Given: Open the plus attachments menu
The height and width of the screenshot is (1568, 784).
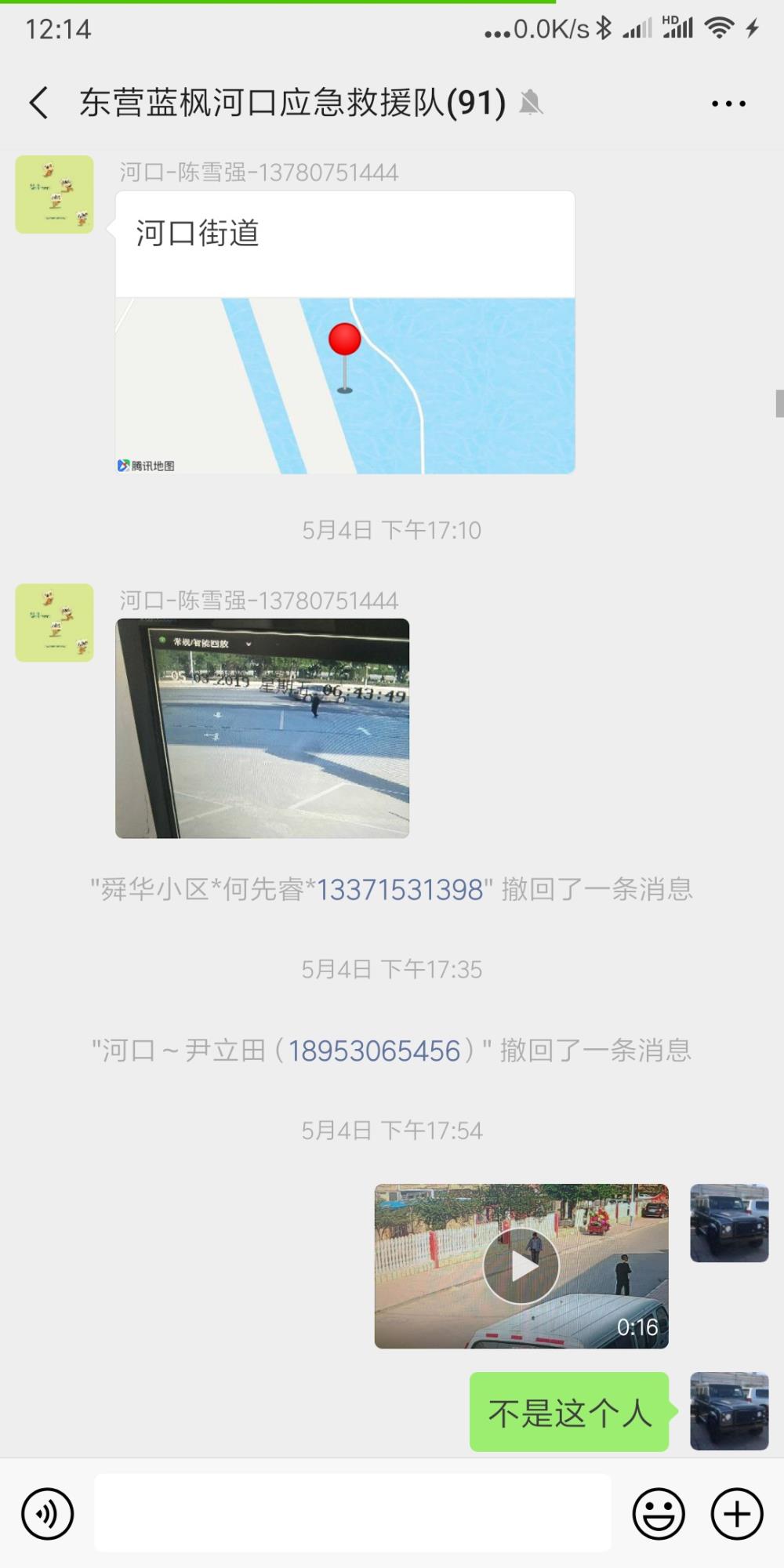Looking at the screenshot, I should tap(737, 1513).
